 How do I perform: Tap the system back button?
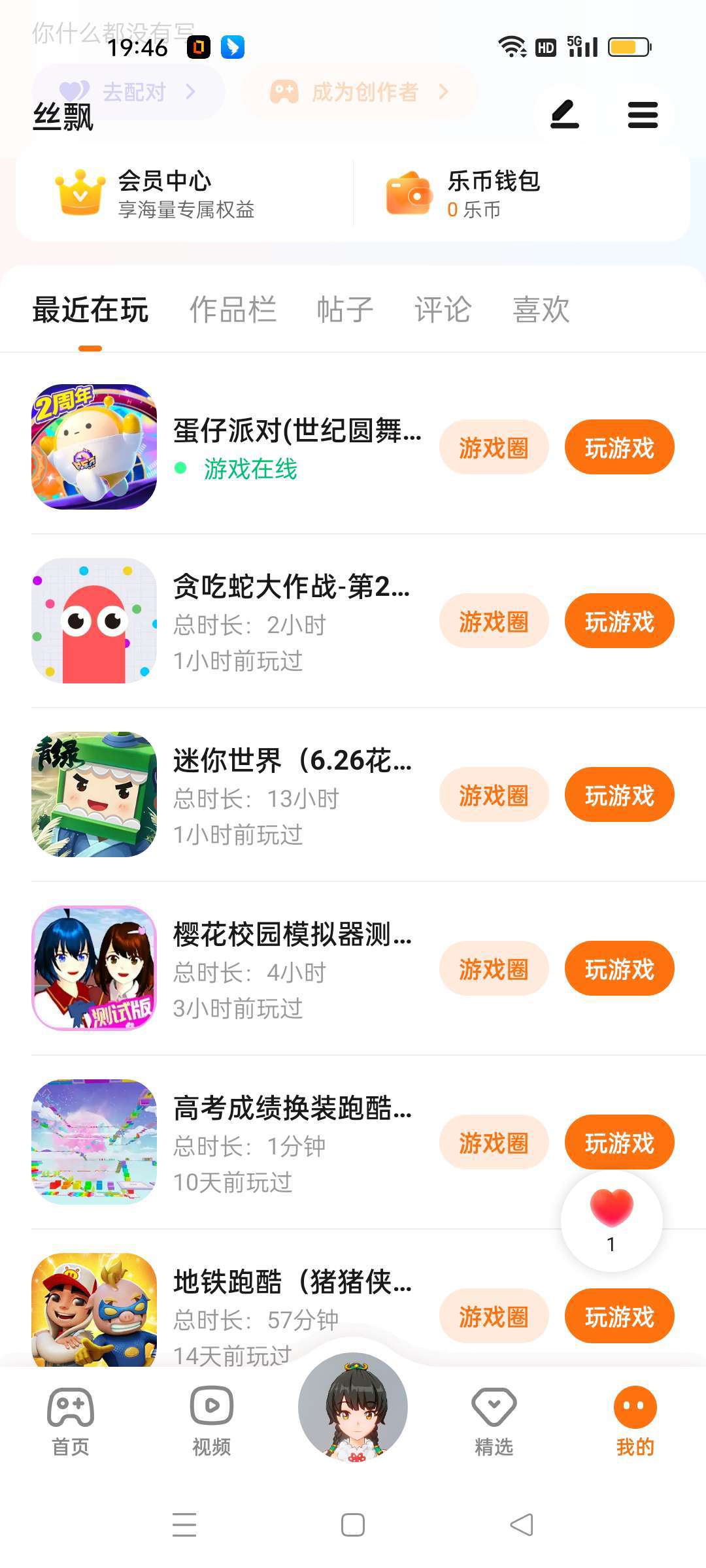[x=522, y=1525]
